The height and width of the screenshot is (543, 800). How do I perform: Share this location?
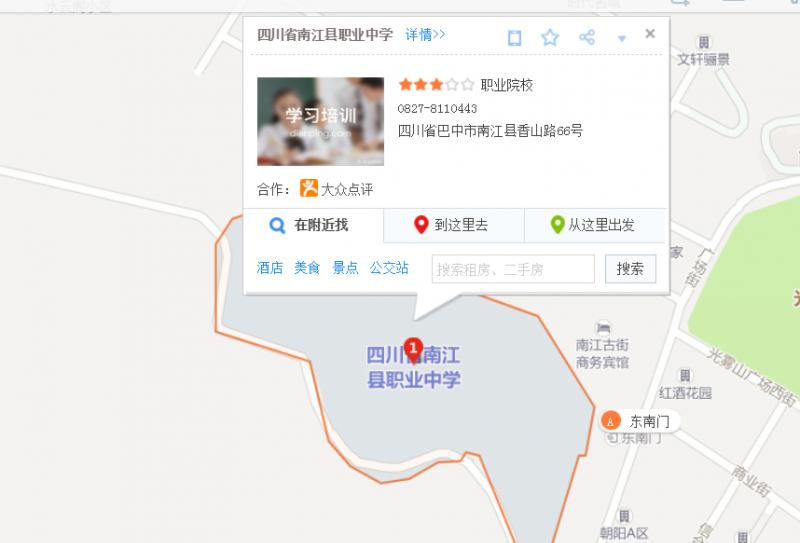click(587, 38)
